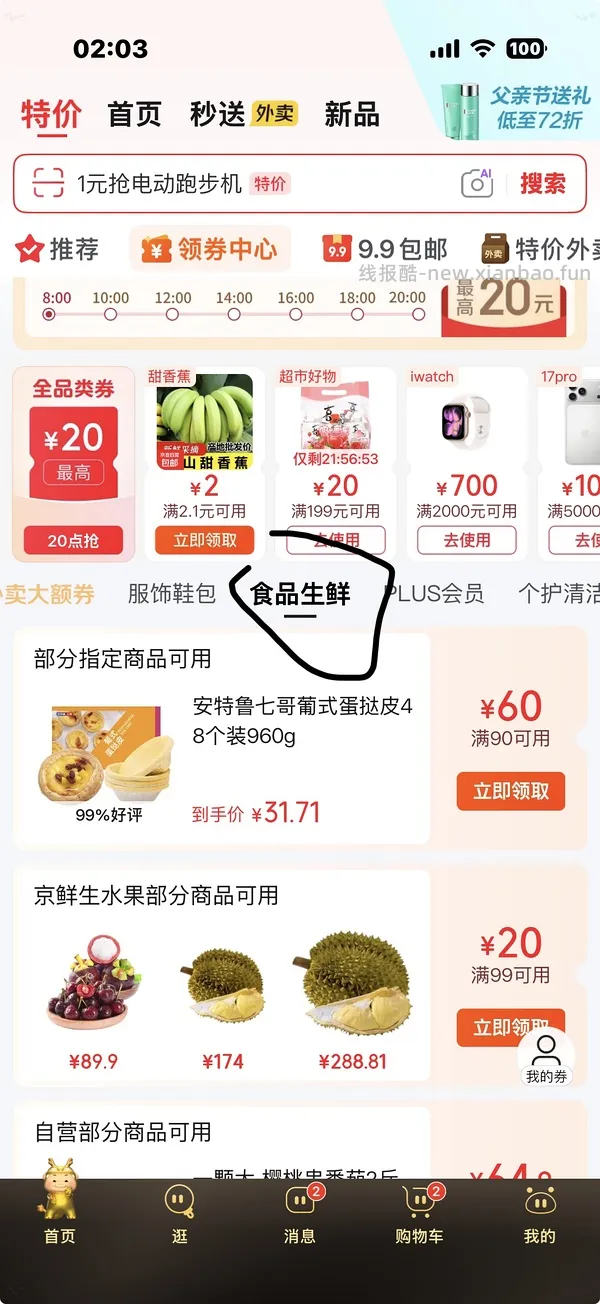
Task: Claim the ¥60 满90可用 coupon
Action: (x=511, y=791)
